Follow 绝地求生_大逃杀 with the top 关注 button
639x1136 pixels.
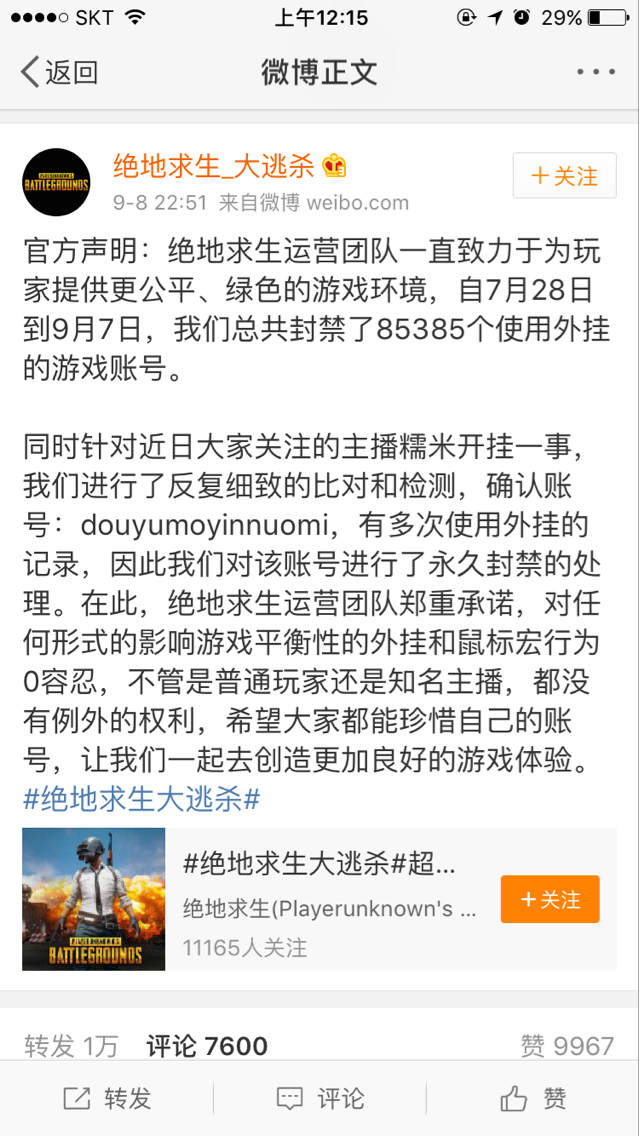[564, 177]
